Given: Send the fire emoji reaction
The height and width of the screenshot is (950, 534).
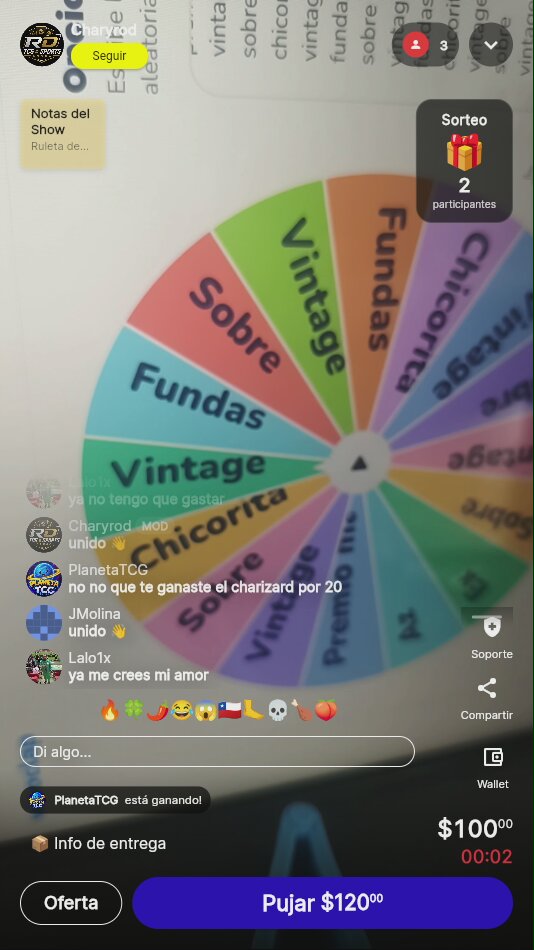Looking at the screenshot, I should point(110,710).
